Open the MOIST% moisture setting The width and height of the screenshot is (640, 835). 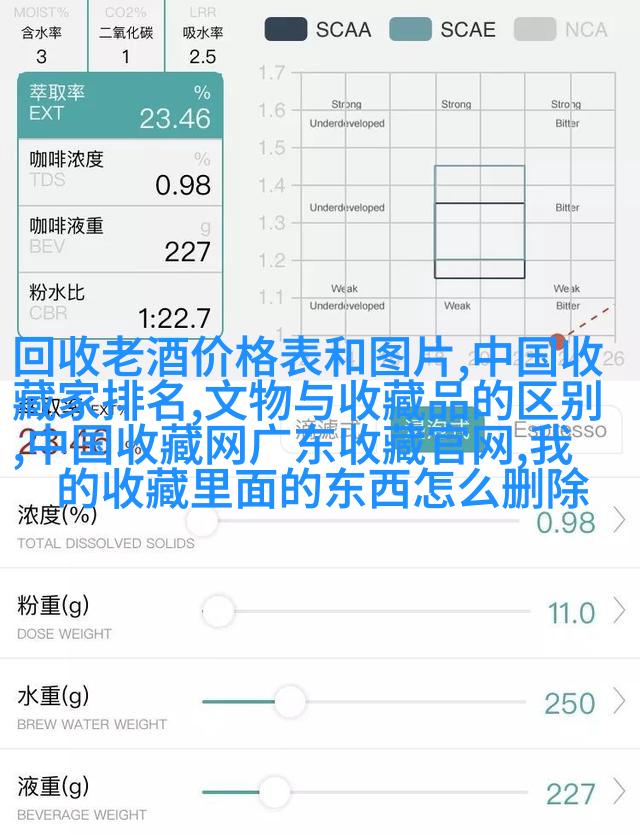pos(41,33)
